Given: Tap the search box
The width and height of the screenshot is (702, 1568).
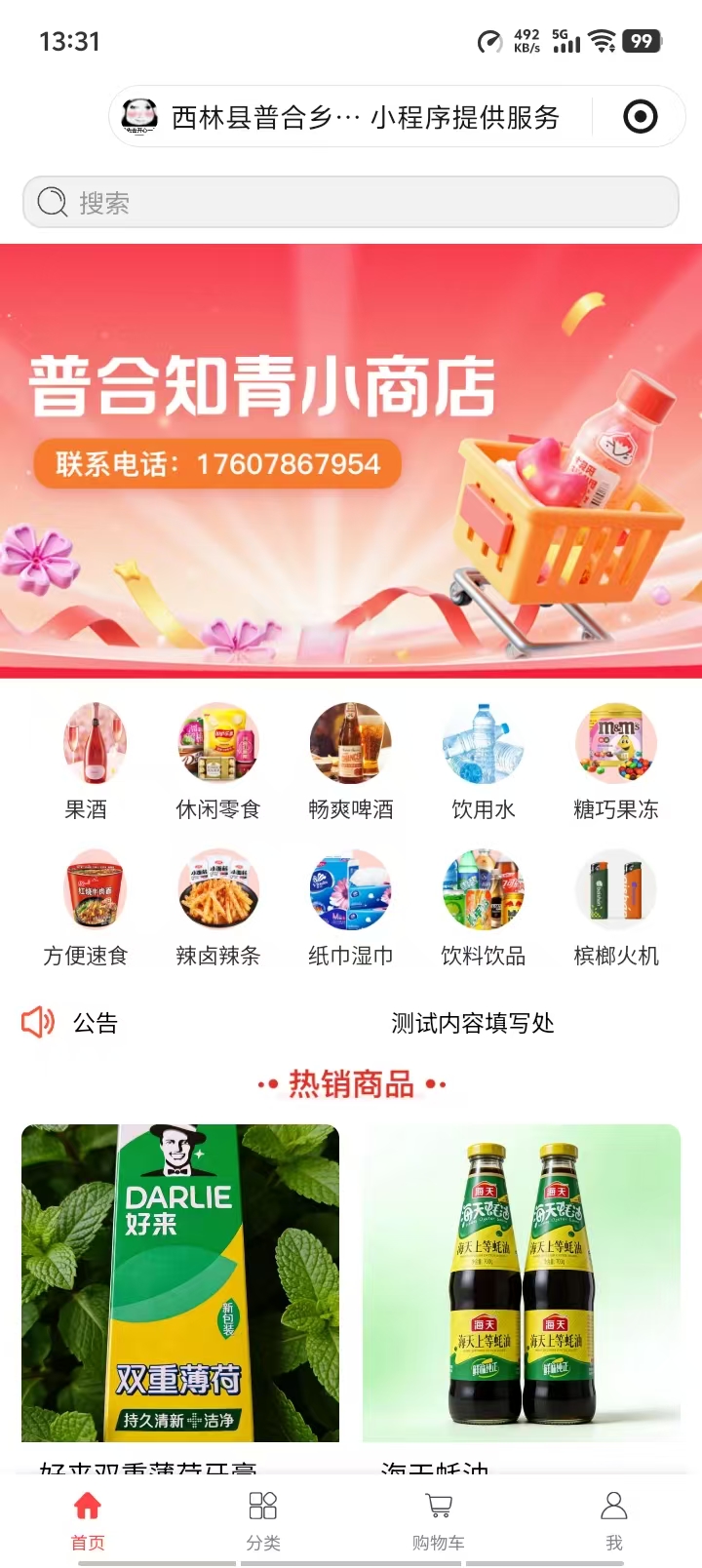Looking at the screenshot, I should coord(351,202).
